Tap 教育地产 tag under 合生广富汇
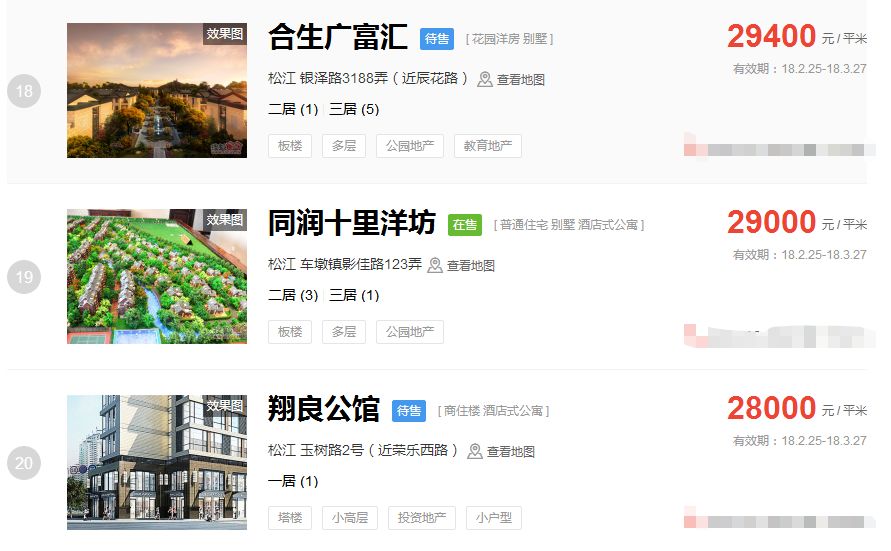891x551 pixels. 487,146
